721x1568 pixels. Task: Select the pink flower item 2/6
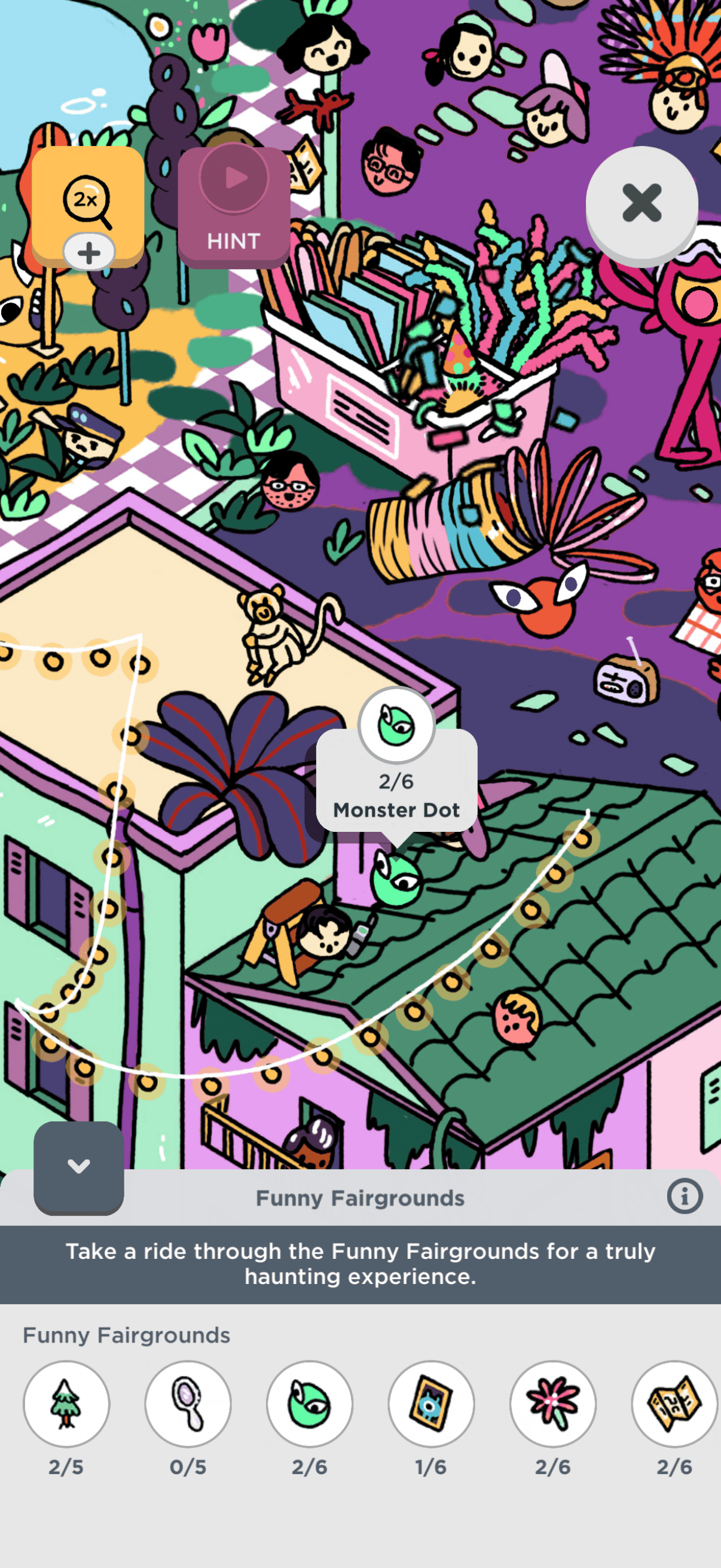(553, 1404)
